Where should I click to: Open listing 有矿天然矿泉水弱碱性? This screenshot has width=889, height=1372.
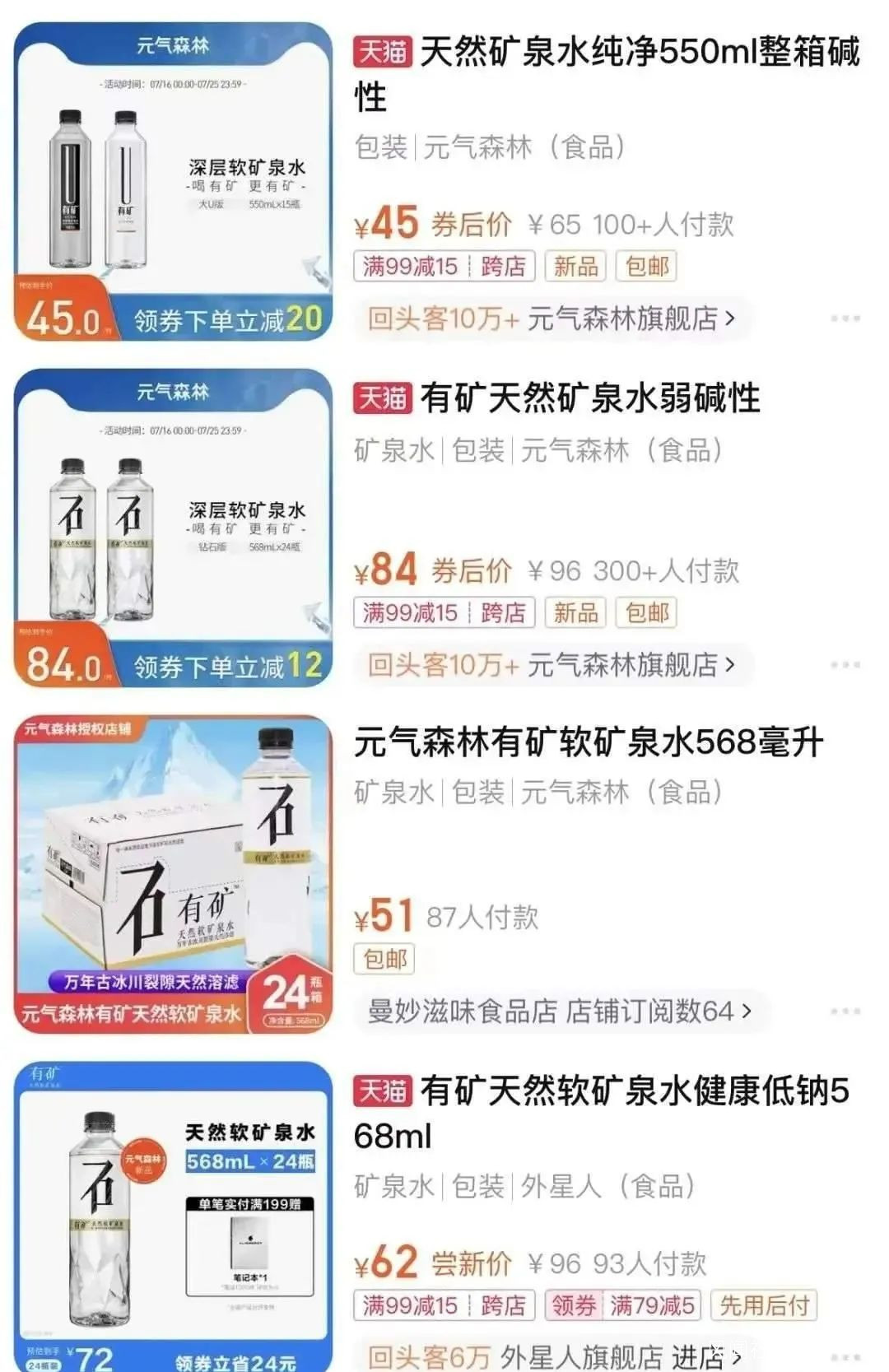589,398
